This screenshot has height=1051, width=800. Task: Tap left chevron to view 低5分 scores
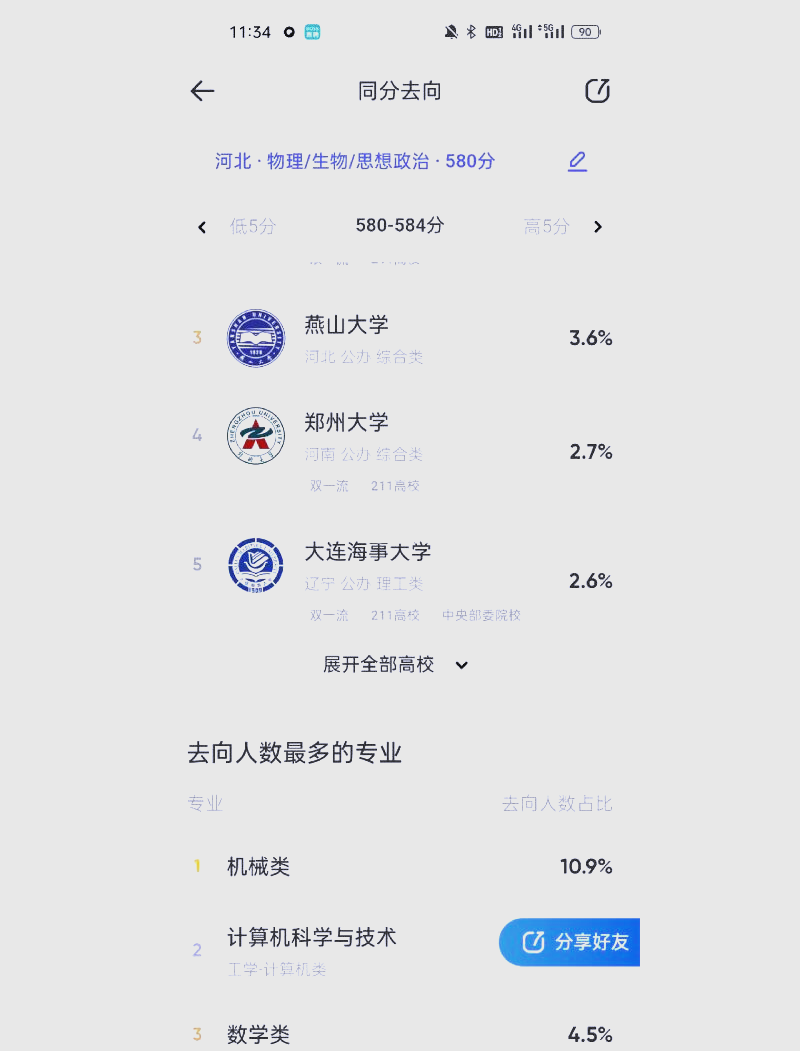201,227
